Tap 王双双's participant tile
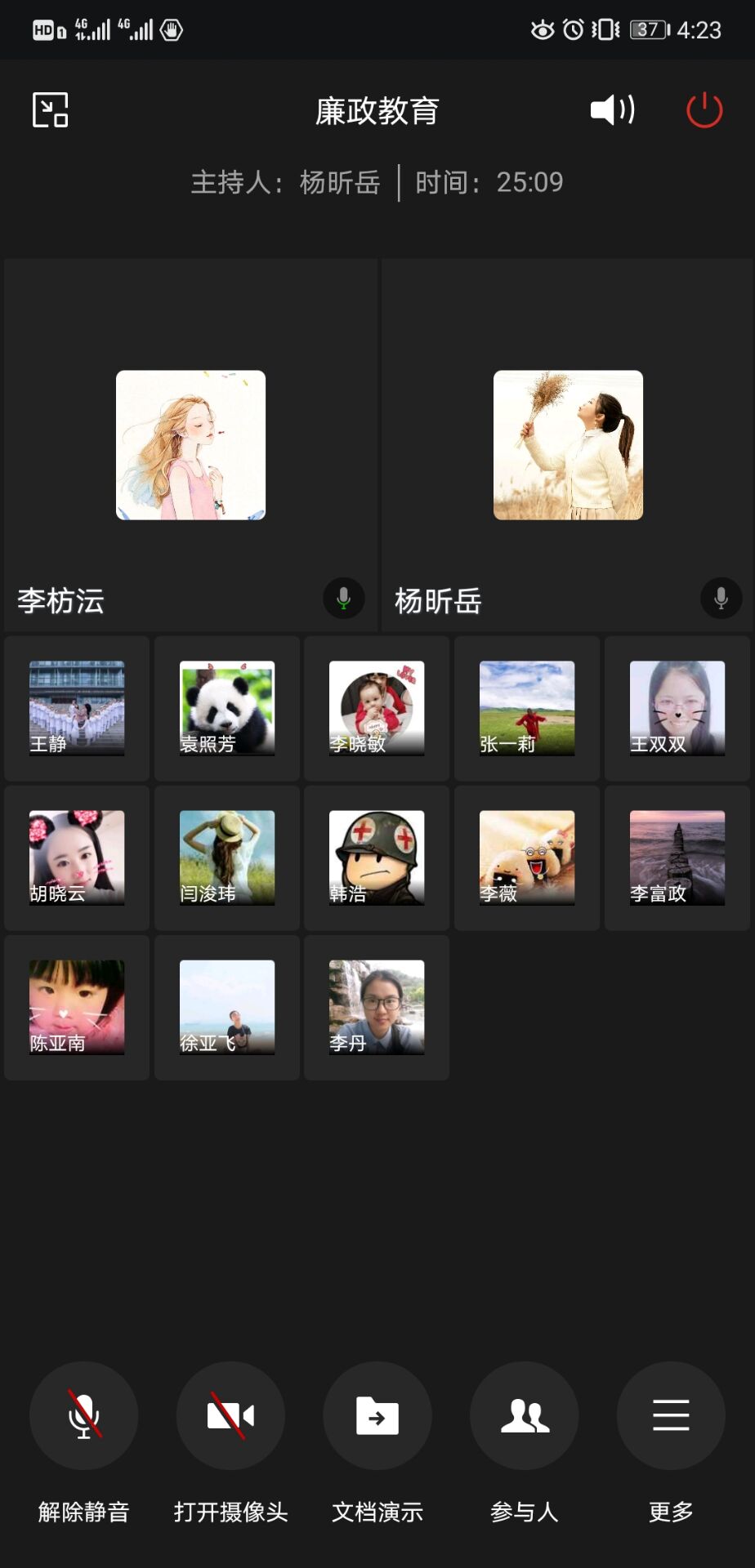The image size is (755, 1568). [677, 708]
